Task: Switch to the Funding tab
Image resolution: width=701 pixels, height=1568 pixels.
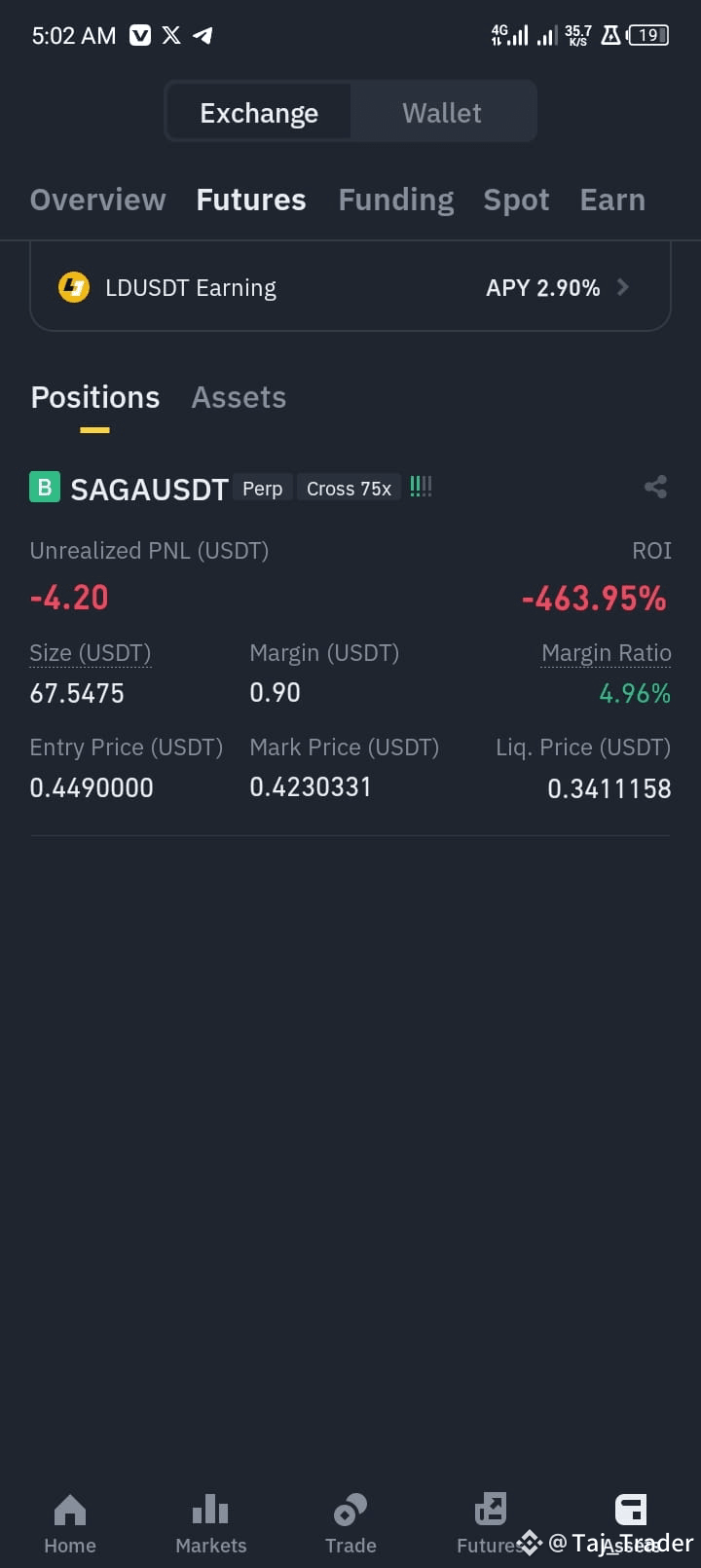Action: [395, 200]
